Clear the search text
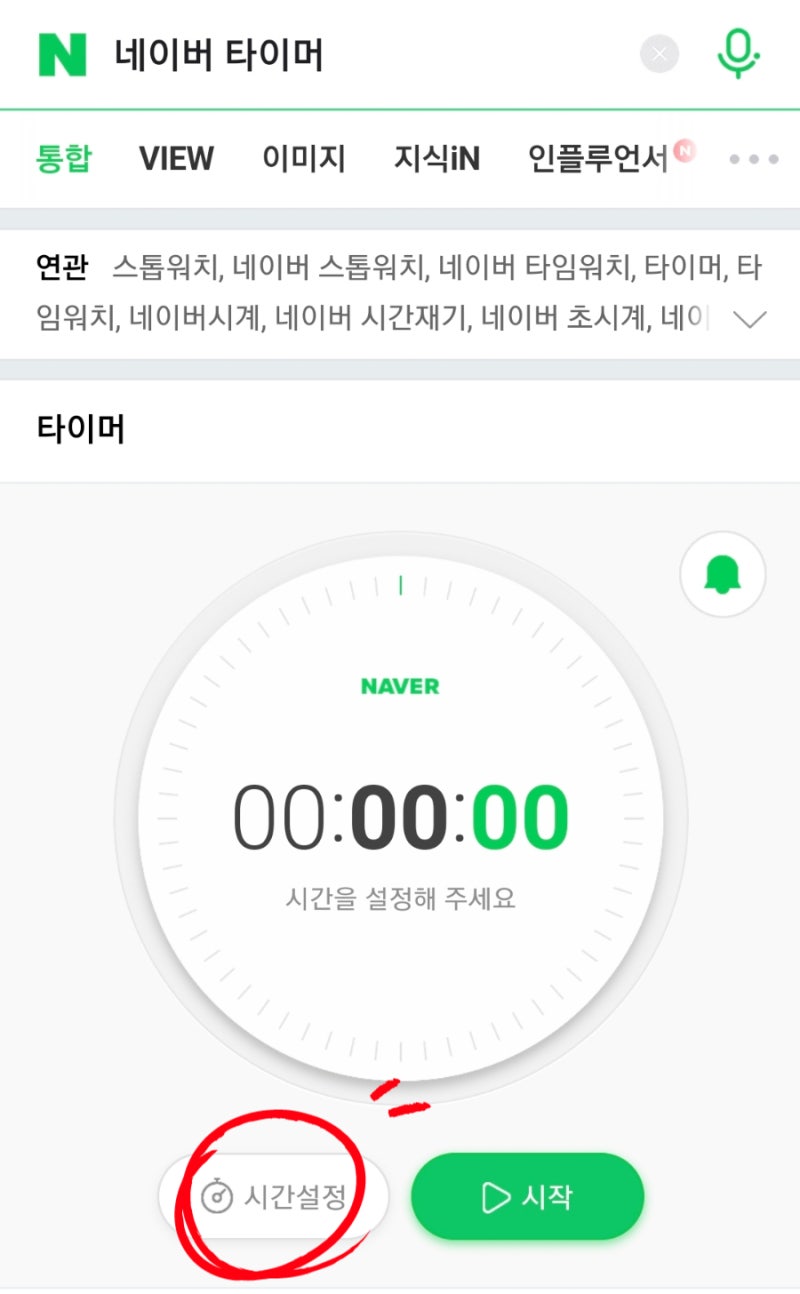 [x=659, y=54]
